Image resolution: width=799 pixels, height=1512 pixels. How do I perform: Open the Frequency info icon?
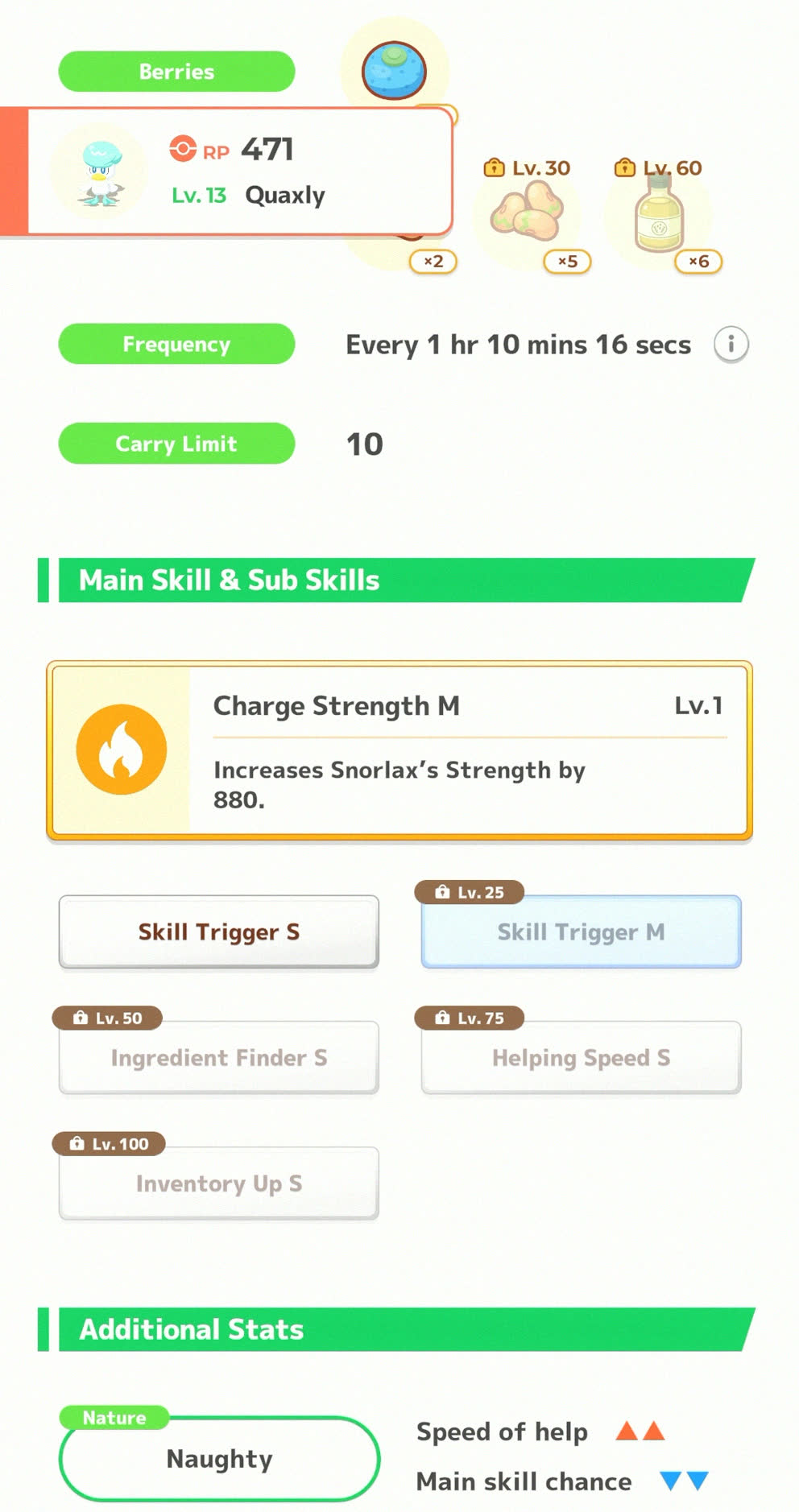[x=731, y=345]
